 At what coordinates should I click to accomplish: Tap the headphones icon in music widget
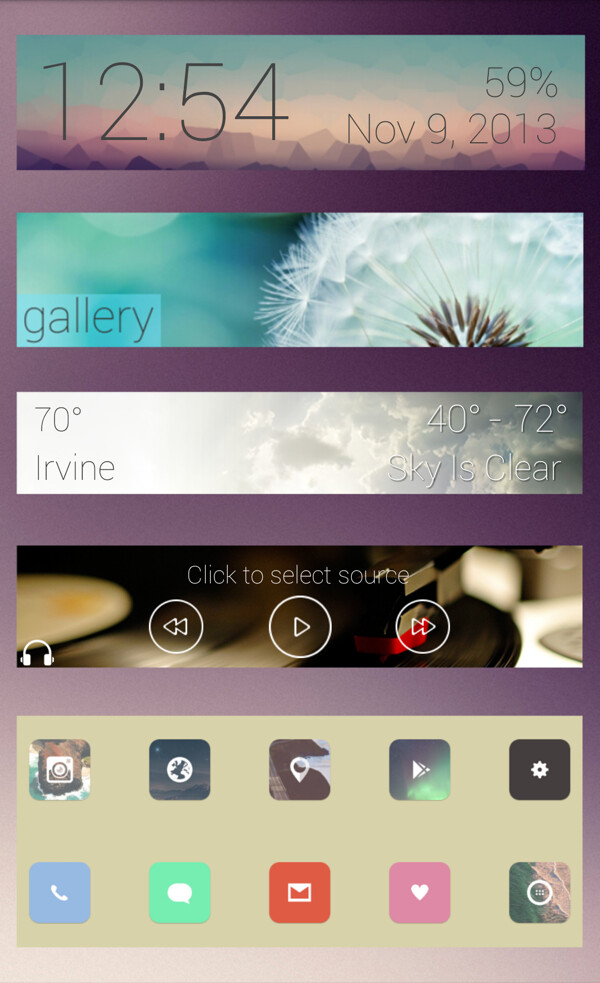pyautogui.click(x=37, y=654)
